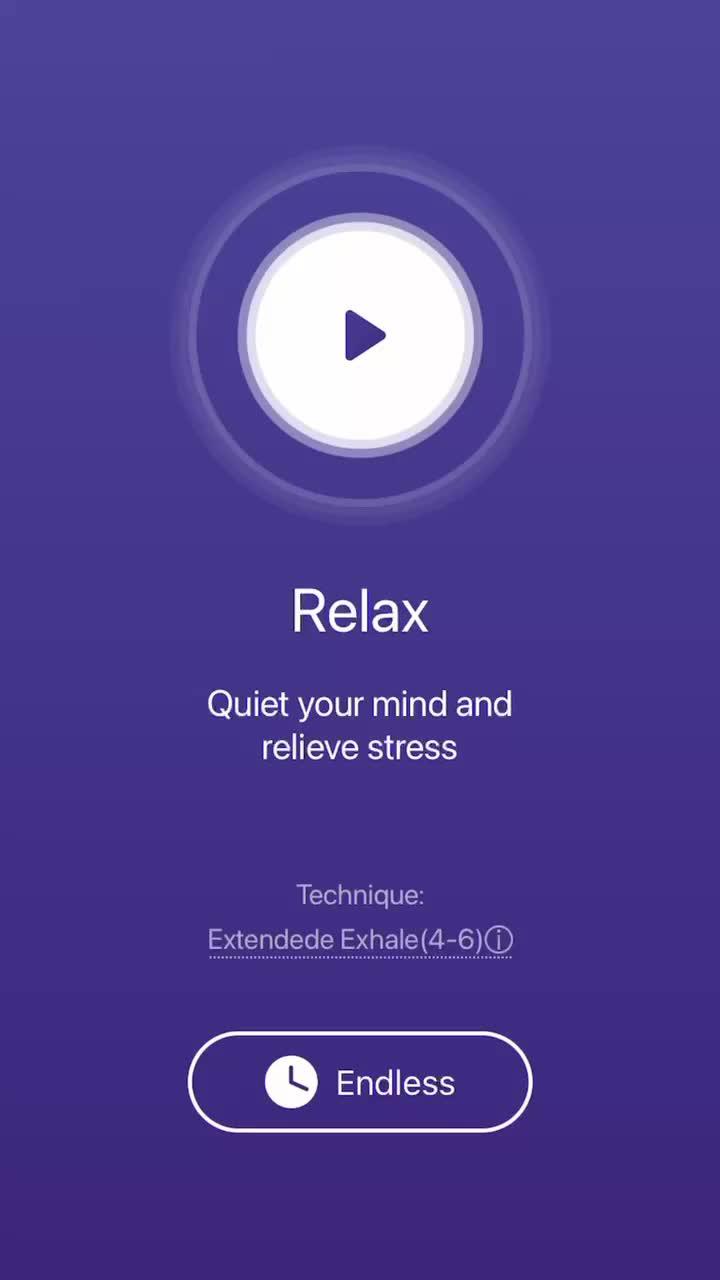Image resolution: width=720 pixels, height=1280 pixels.
Task: Tap the clock symbol to adjust session duration
Action: coord(293,1081)
